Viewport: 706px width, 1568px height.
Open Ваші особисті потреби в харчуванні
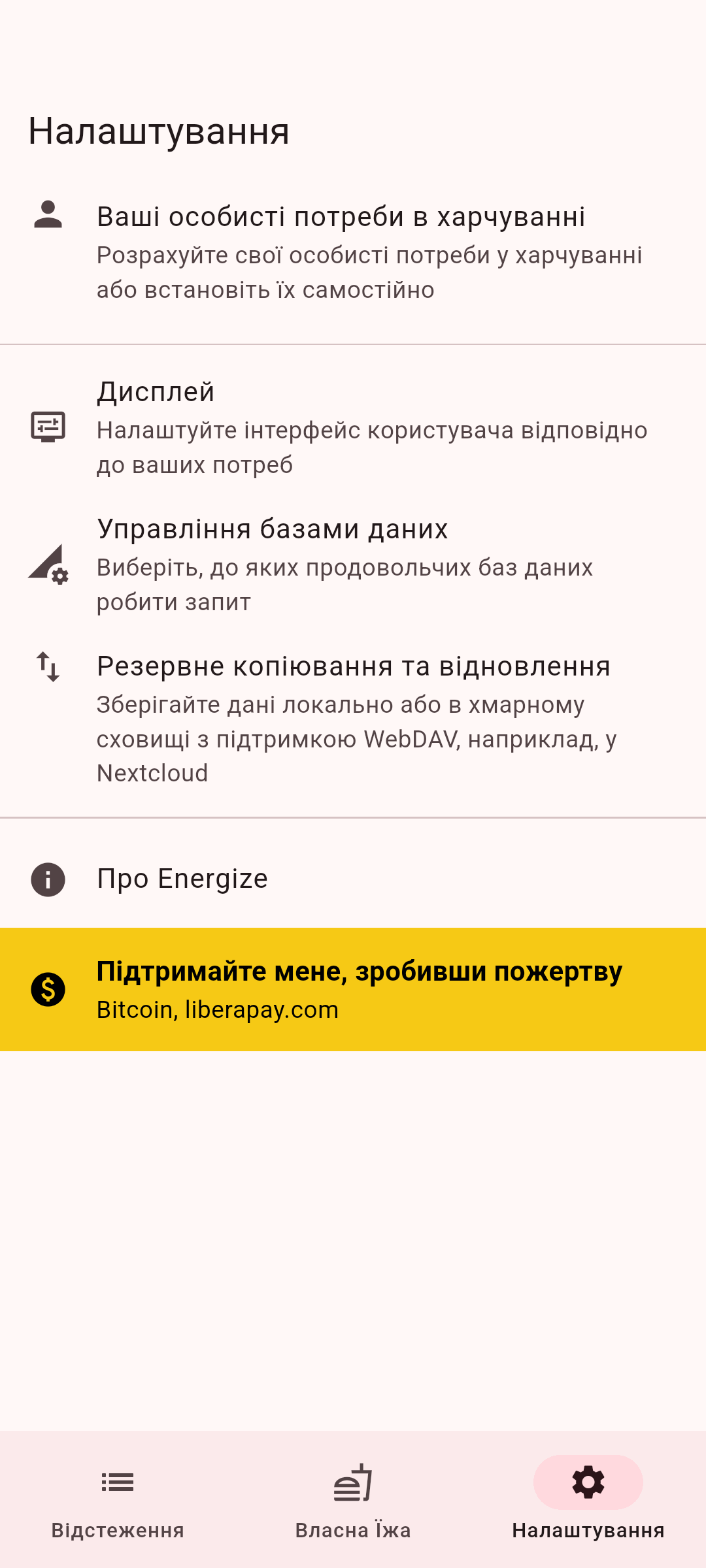pos(353,252)
